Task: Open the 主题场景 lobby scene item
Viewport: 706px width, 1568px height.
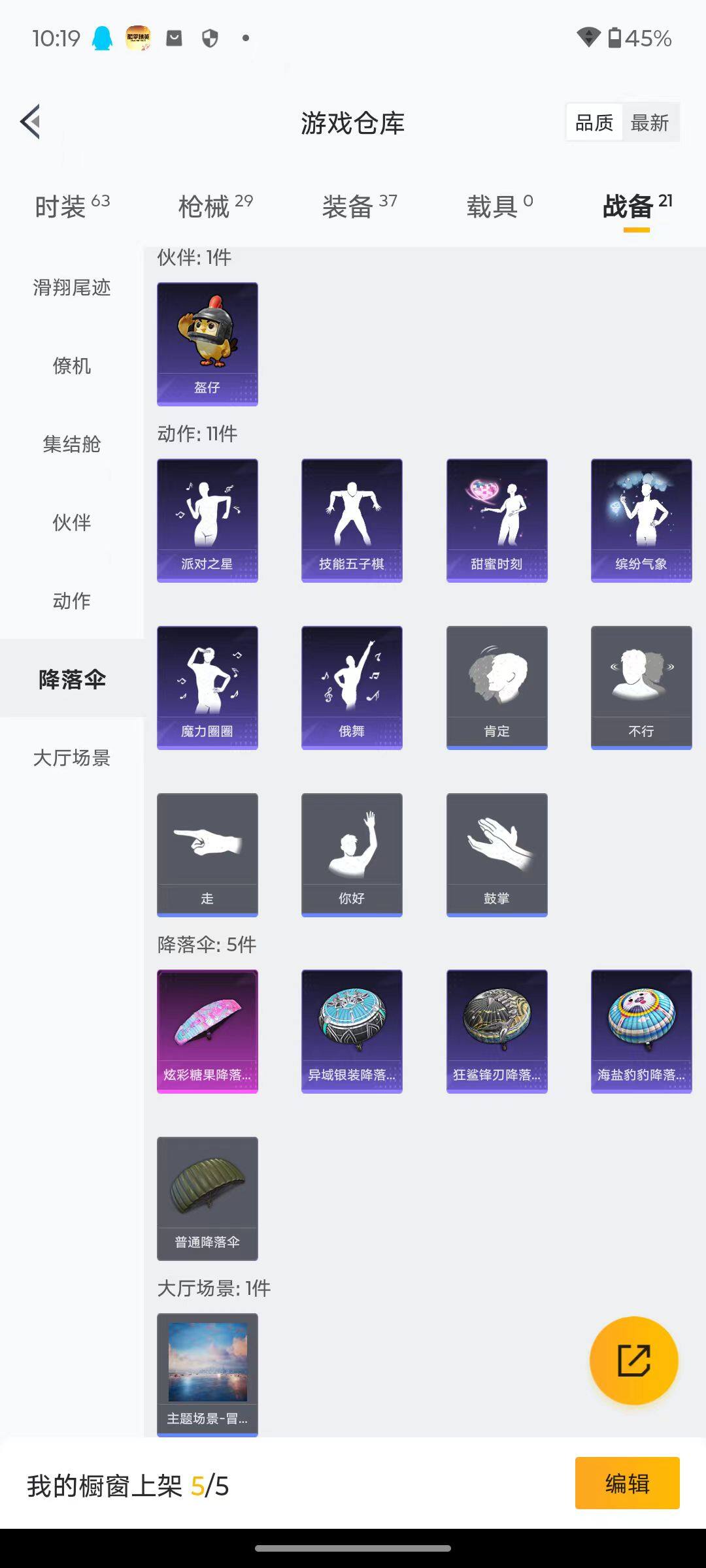Action: pos(207,1375)
